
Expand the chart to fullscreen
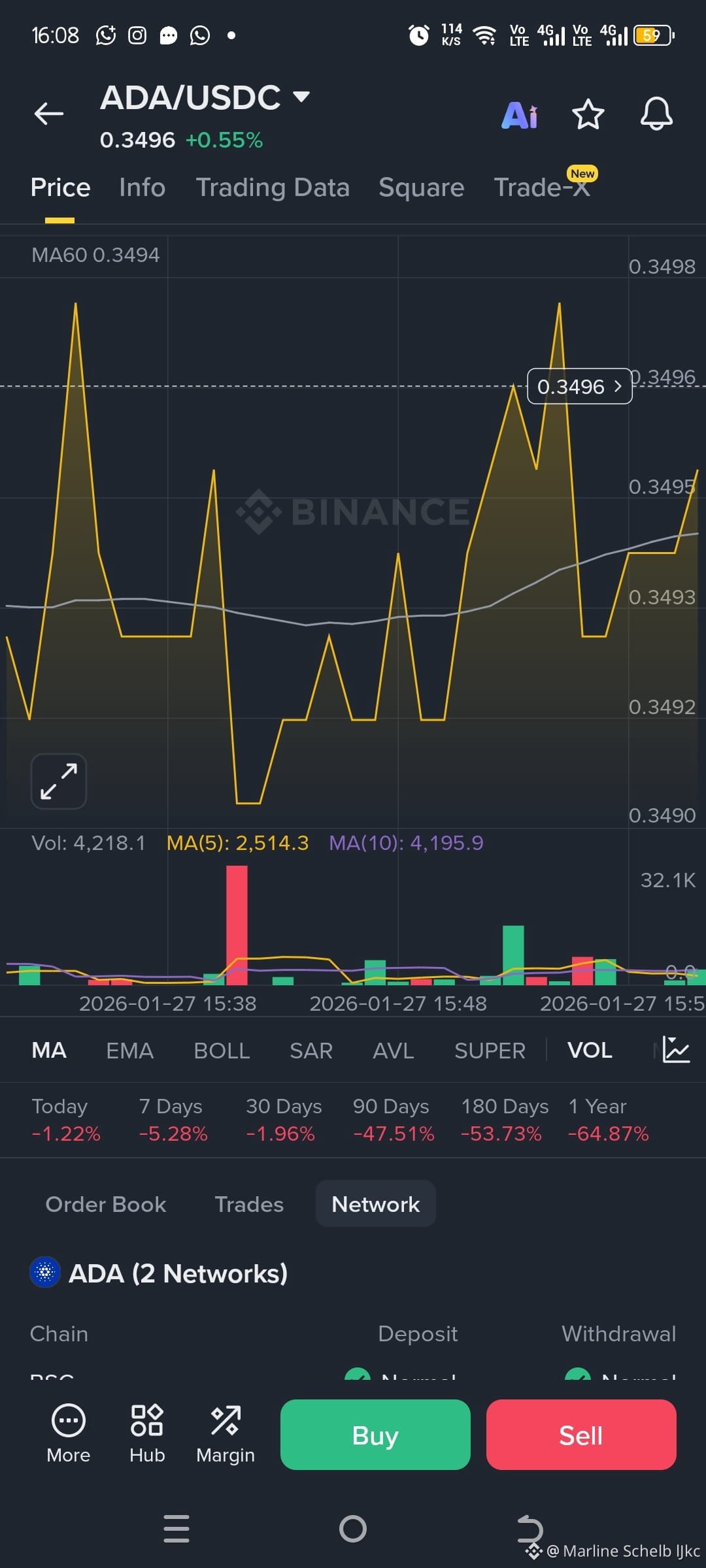pos(58,781)
